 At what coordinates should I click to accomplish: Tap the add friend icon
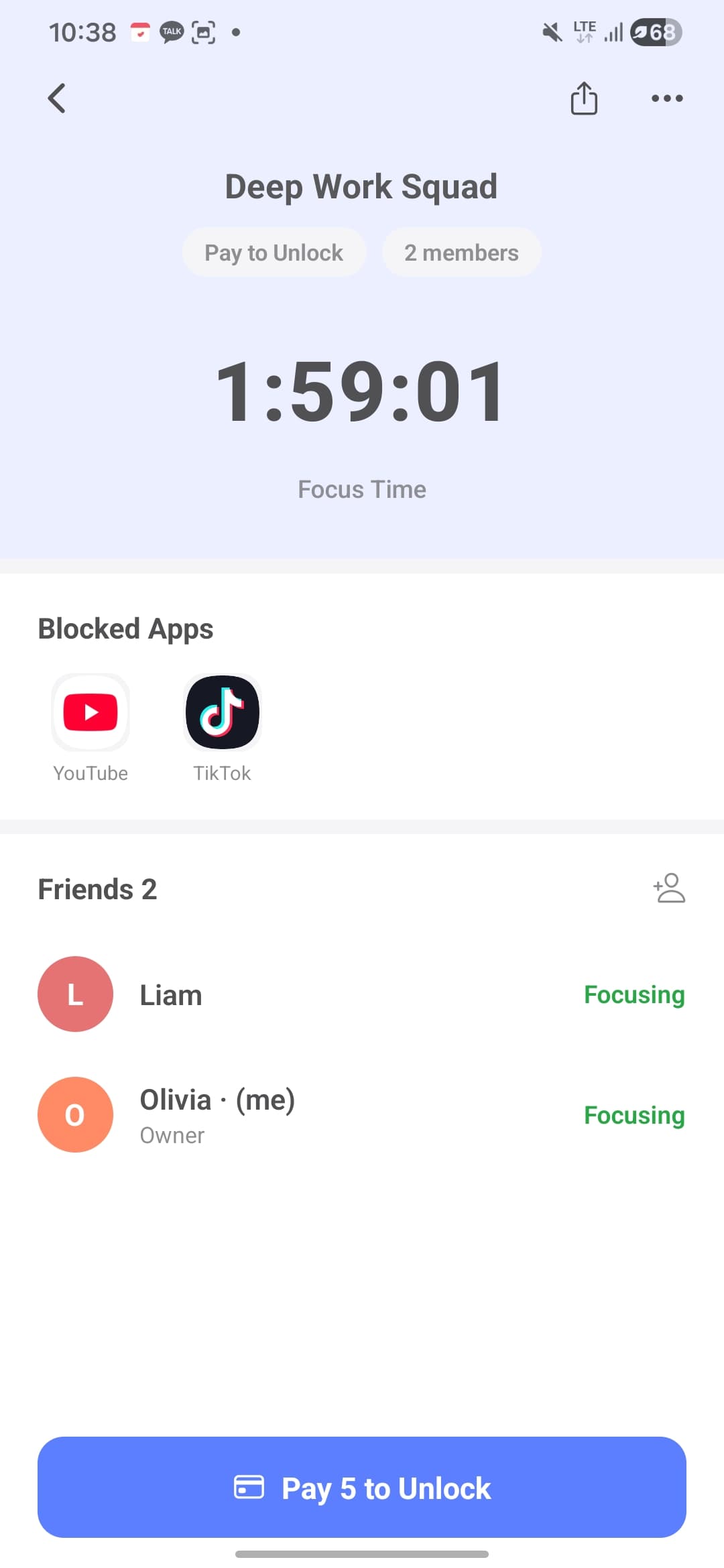[668, 889]
